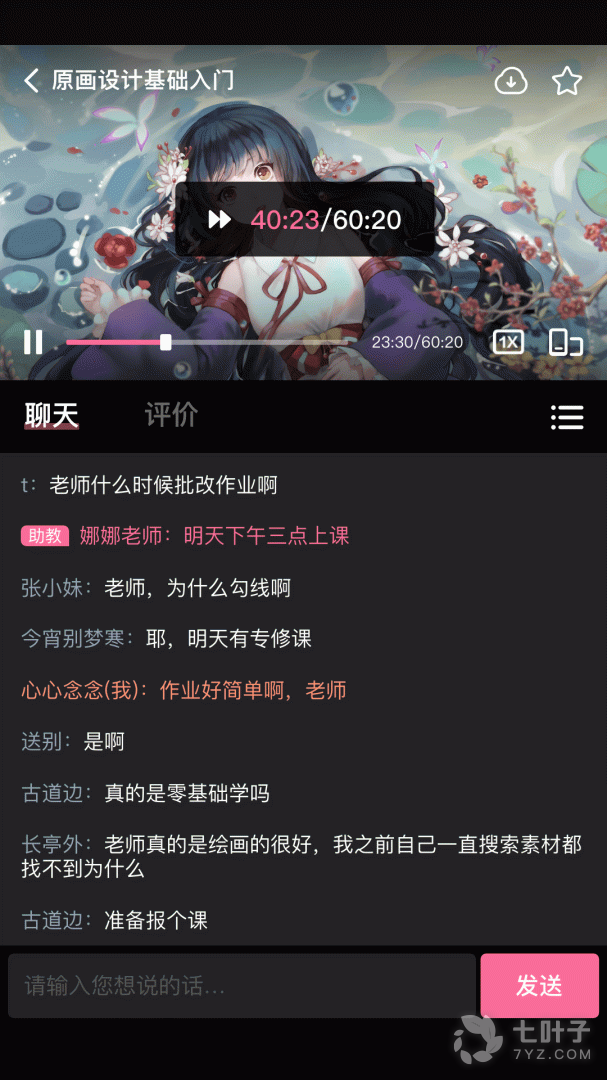Send the message with 发送

(539, 986)
